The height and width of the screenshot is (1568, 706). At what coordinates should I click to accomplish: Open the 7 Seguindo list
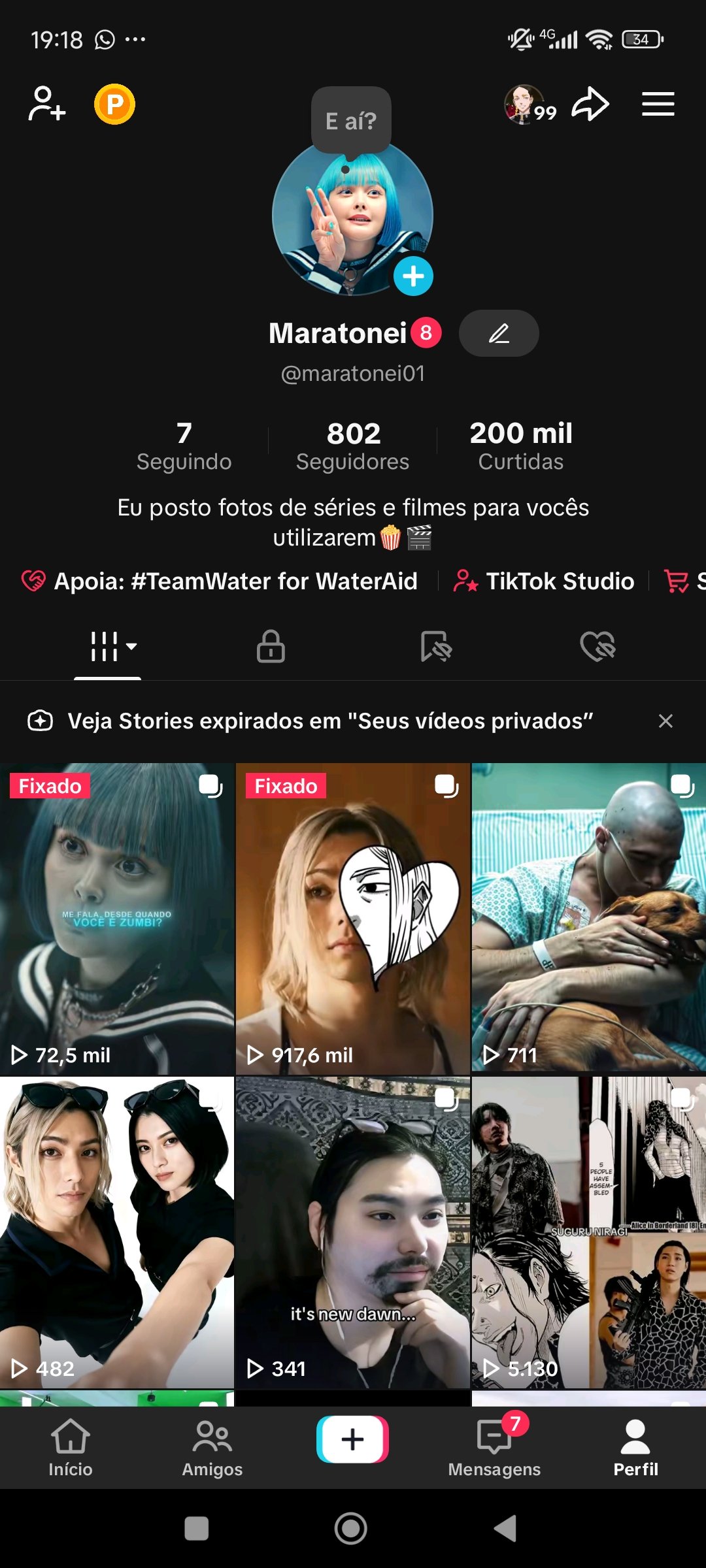tap(184, 446)
